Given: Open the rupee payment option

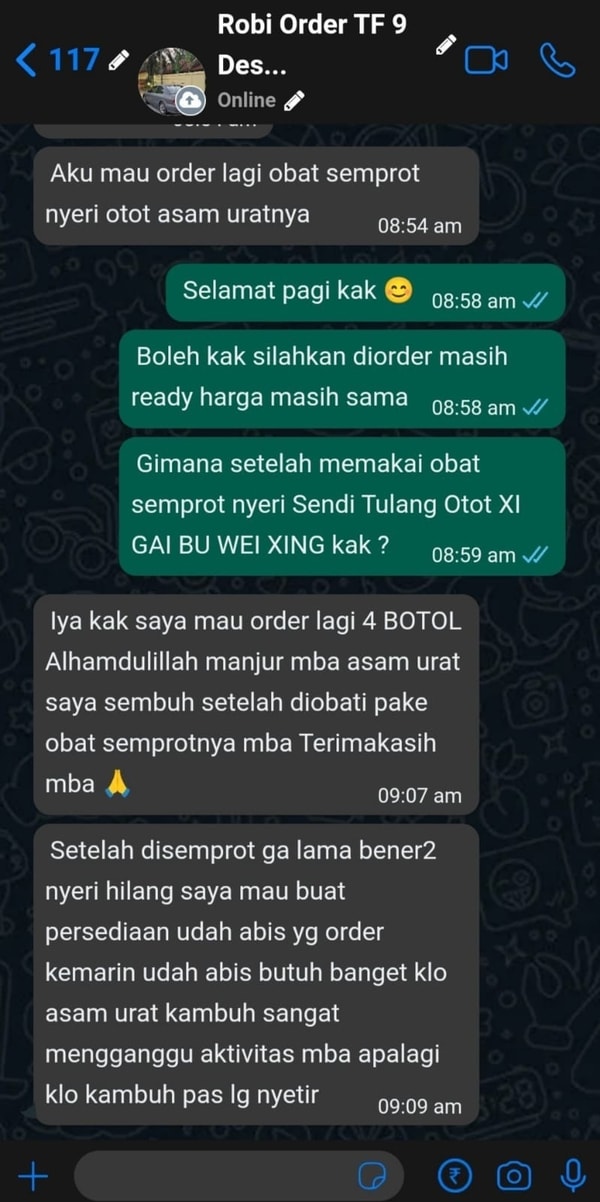Looking at the screenshot, I should (455, 1175).
